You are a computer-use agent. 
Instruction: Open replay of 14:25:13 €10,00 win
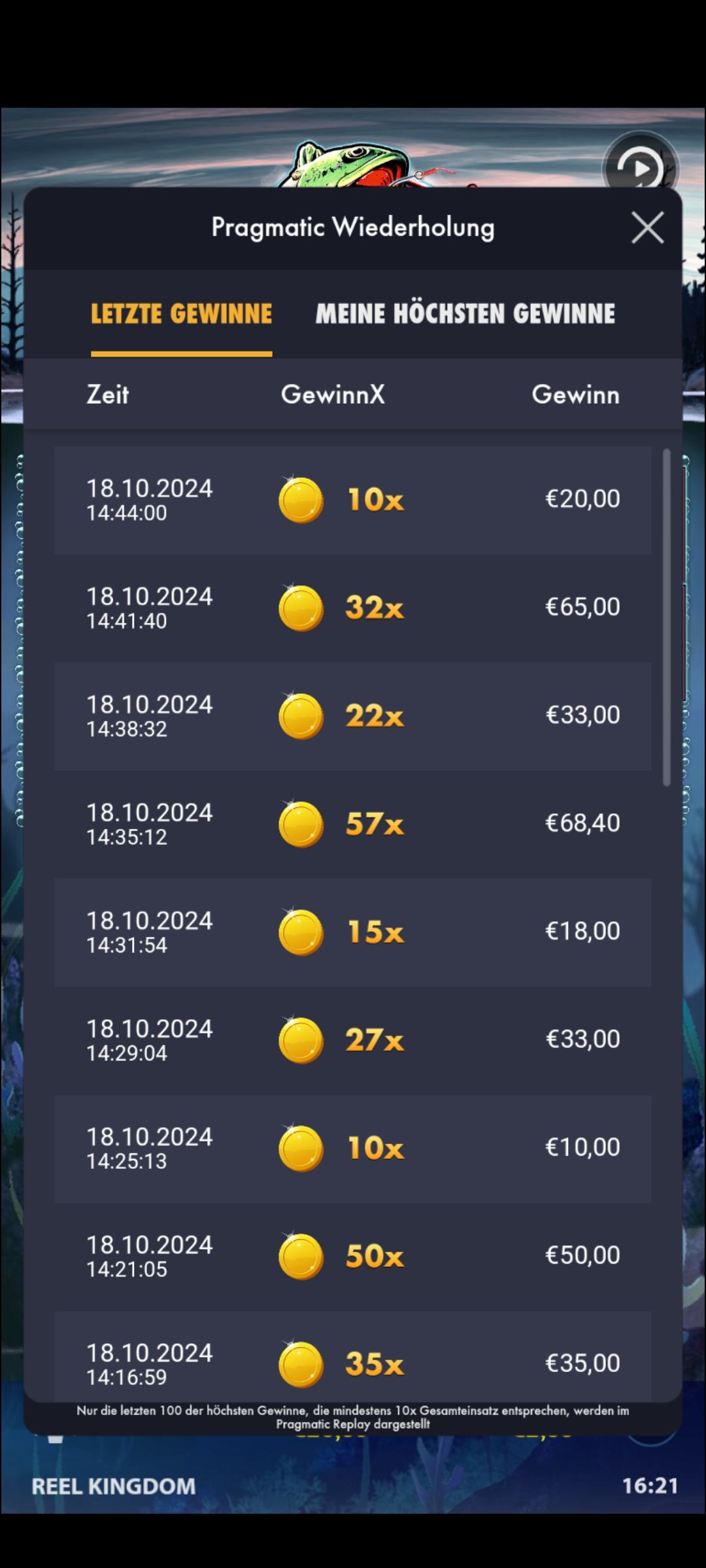coord(352,1148)
